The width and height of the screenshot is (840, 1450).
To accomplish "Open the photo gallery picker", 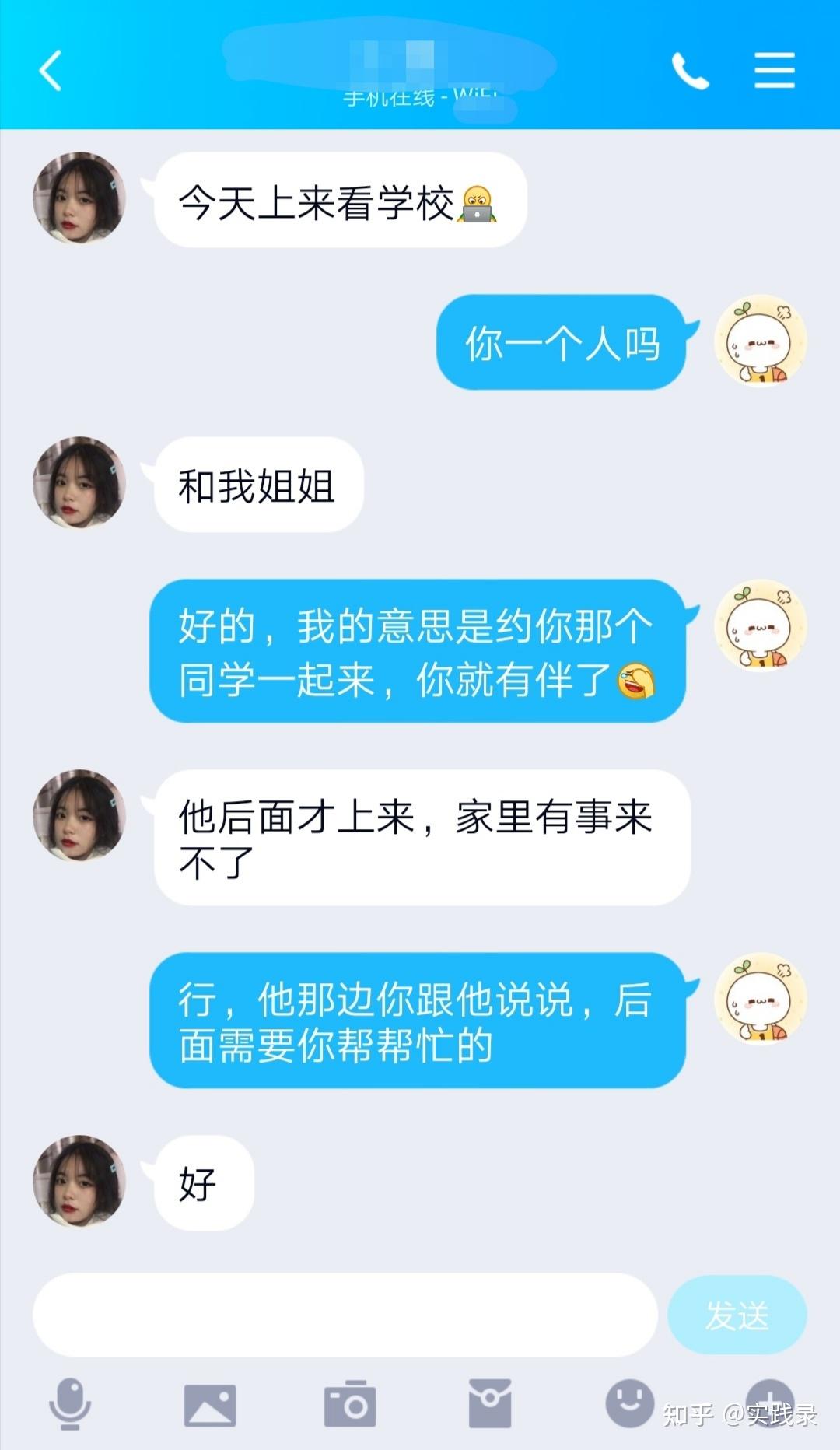I will coord(209,1405).
